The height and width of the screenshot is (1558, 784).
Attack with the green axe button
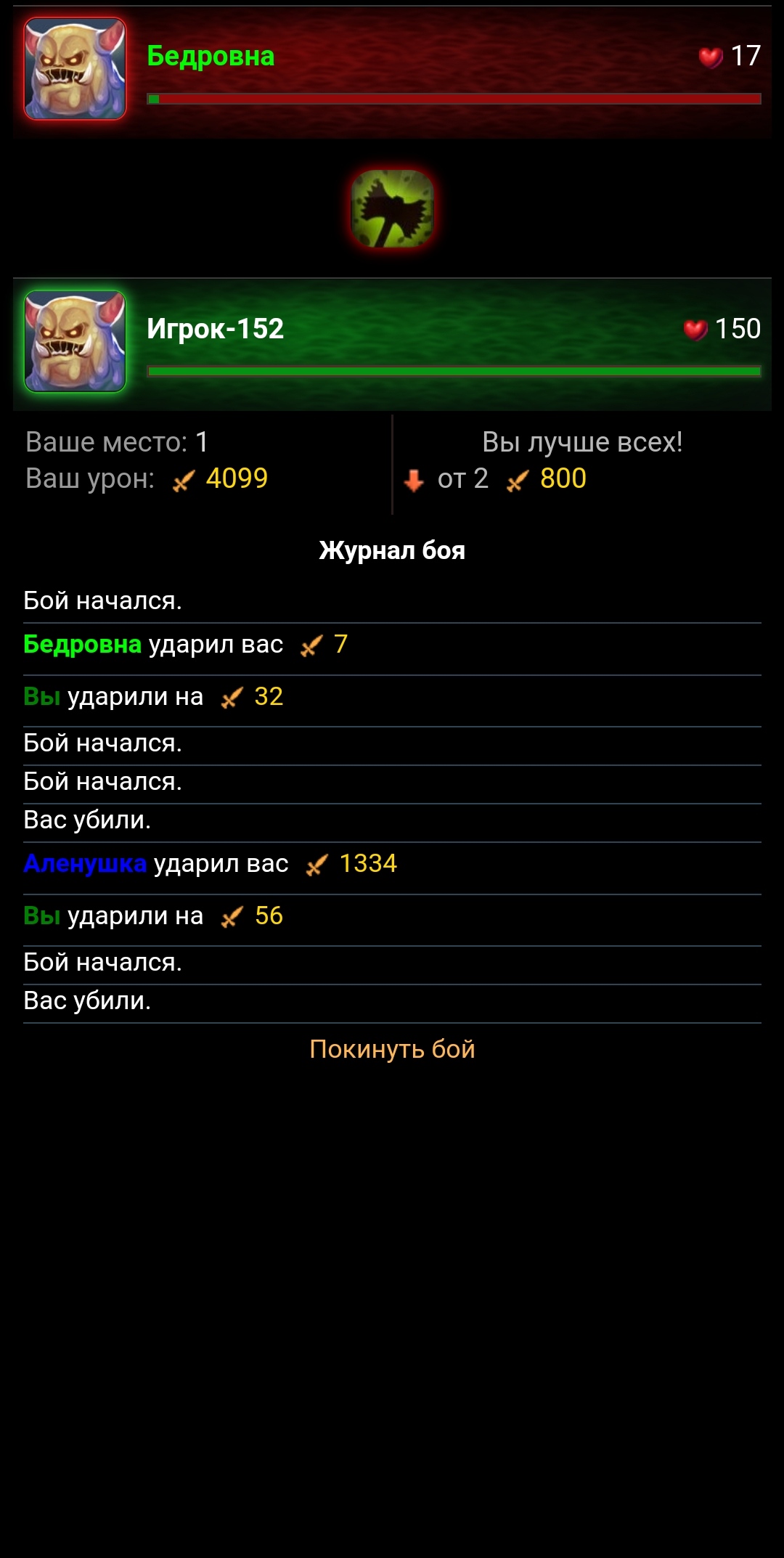(392, 209)
